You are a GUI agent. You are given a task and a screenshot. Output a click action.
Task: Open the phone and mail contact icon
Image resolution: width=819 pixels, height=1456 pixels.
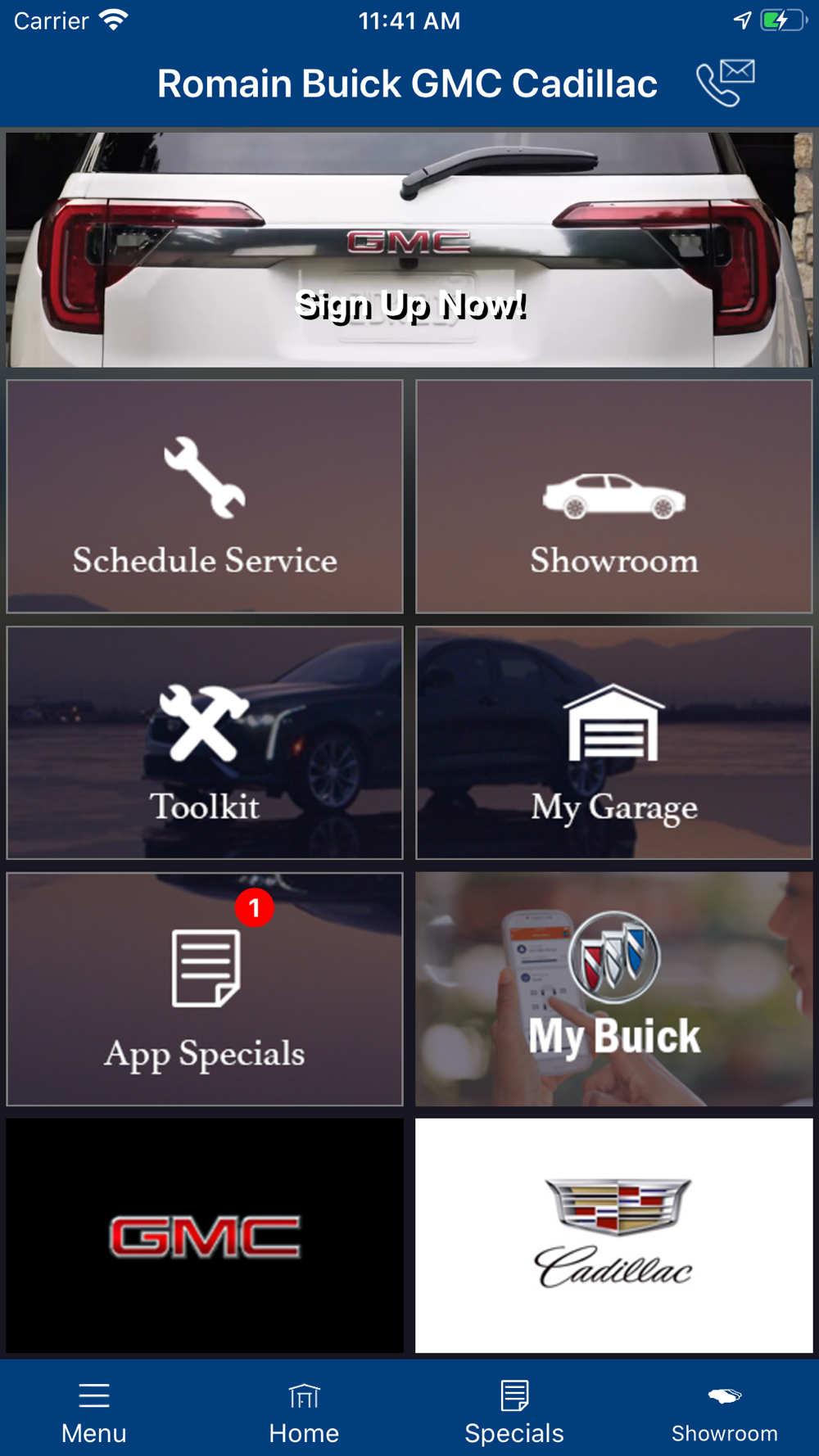[x=726, y=83]
